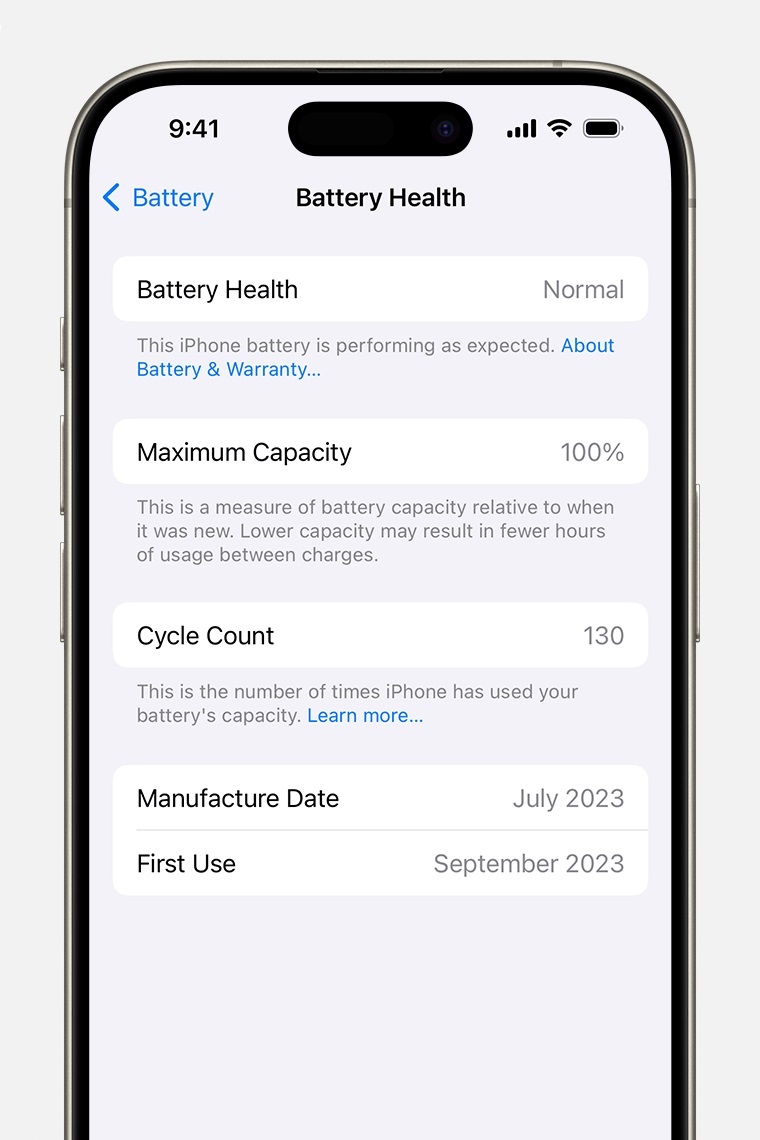The height and width of the screenshot is (1140, 760).
Task: Tap Learn more under Cycle Count
Action: pos(365,716)
